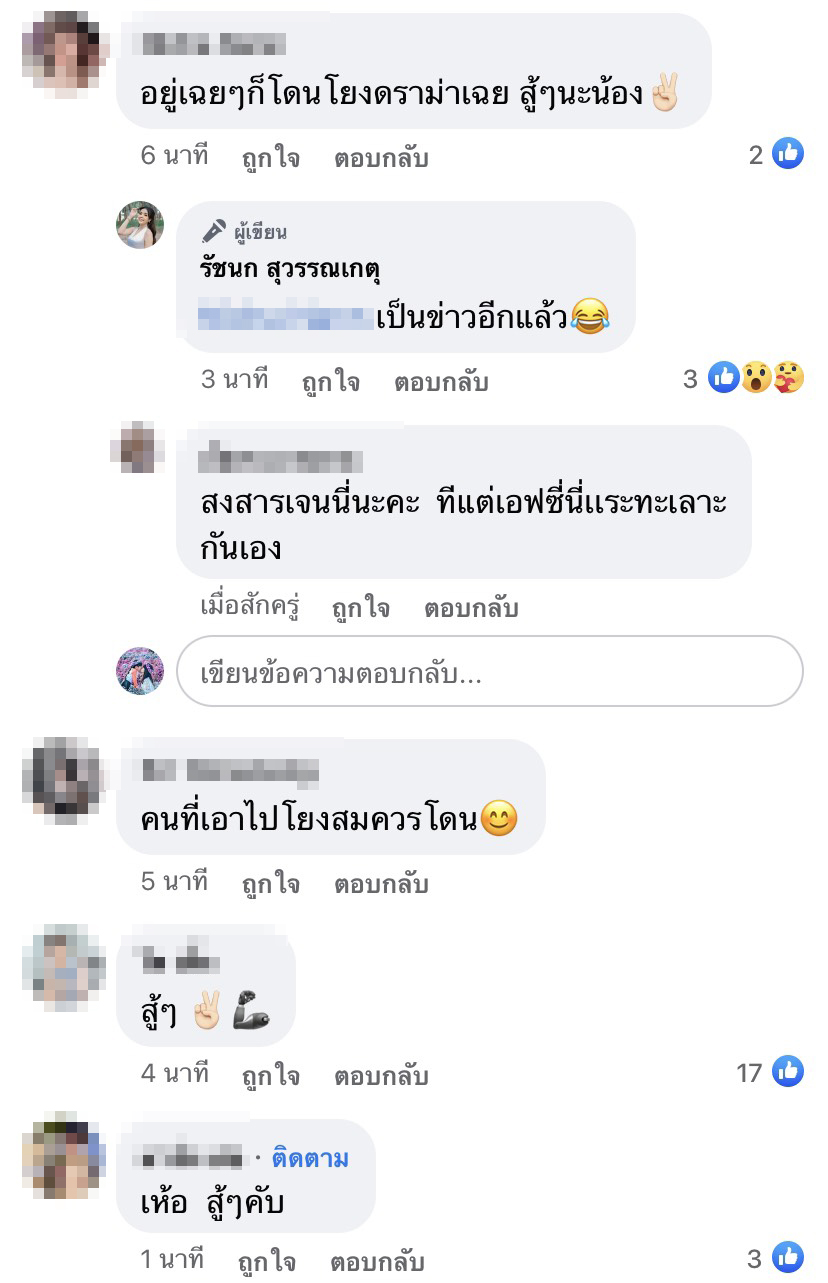Image resolution: width=828 pixels, height=1283 pixels.
Task: Click the blue like icon showing 17 reactions
Action: coord(788,1069)
